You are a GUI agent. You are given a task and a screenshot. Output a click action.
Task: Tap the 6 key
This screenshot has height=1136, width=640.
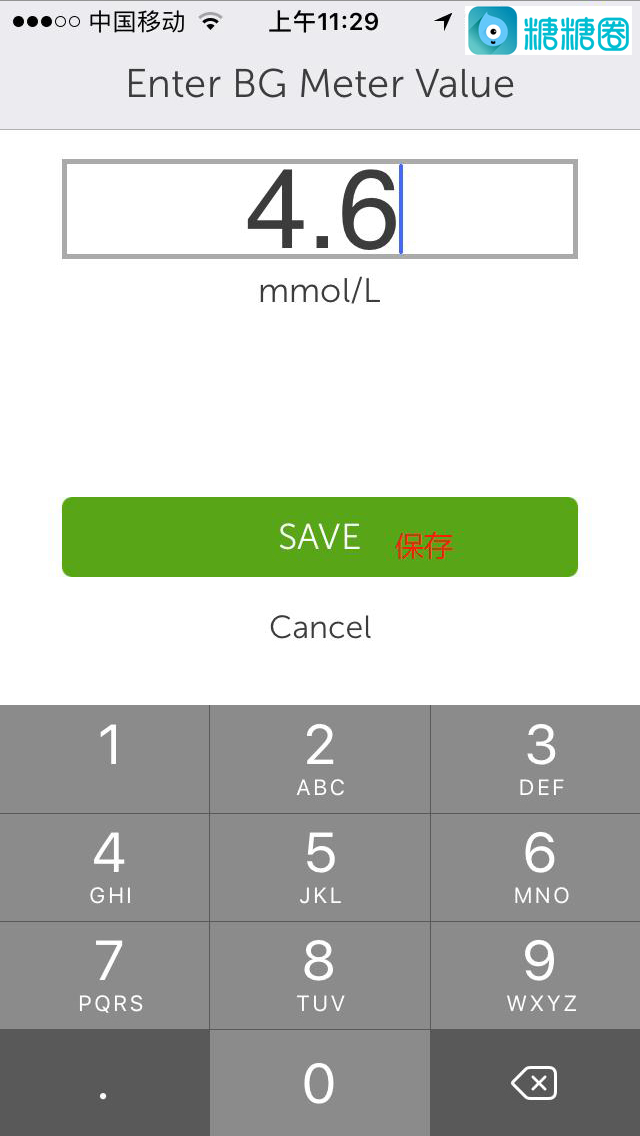(536, 867)
